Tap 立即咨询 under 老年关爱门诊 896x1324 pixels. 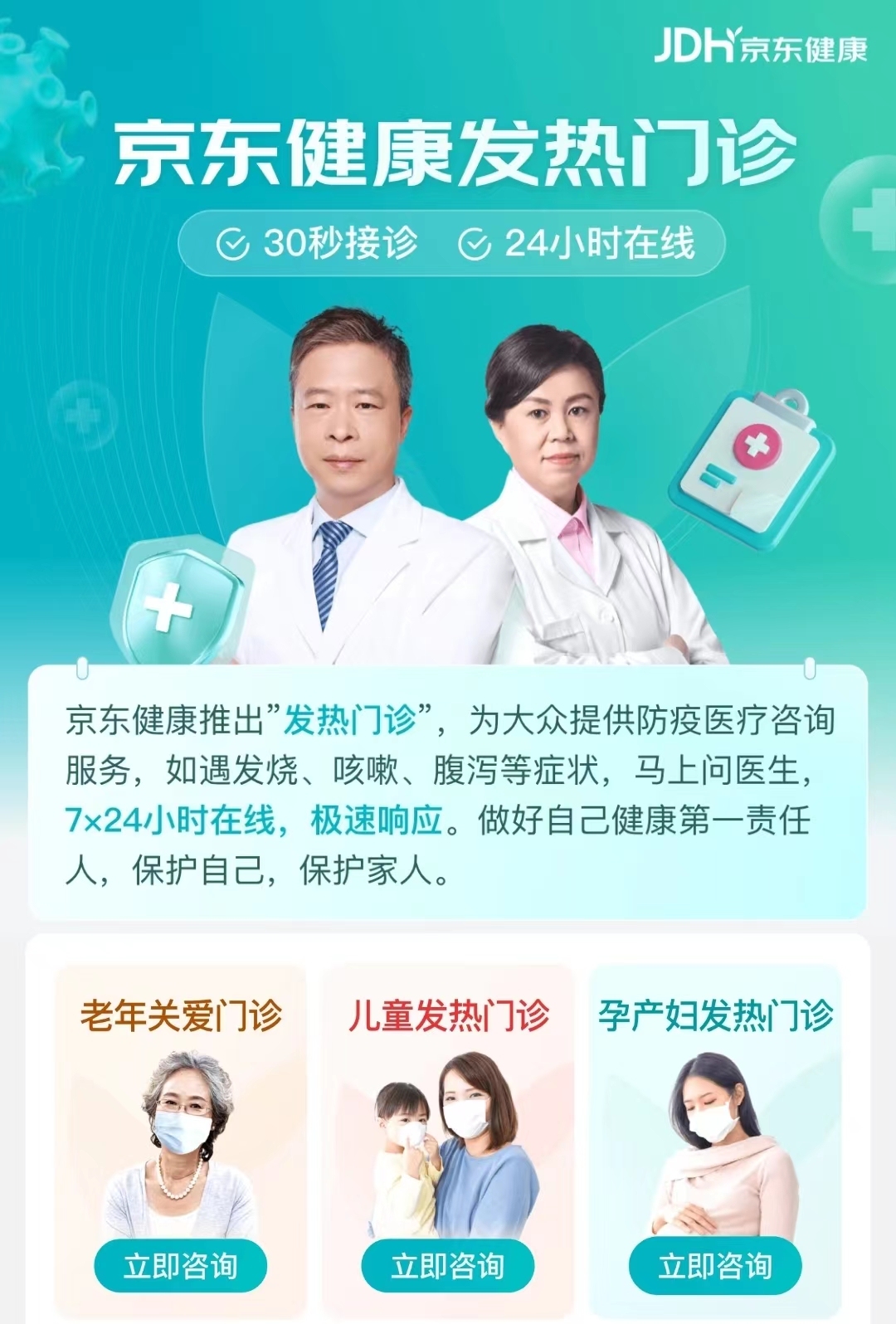[x=181, y=1266]
